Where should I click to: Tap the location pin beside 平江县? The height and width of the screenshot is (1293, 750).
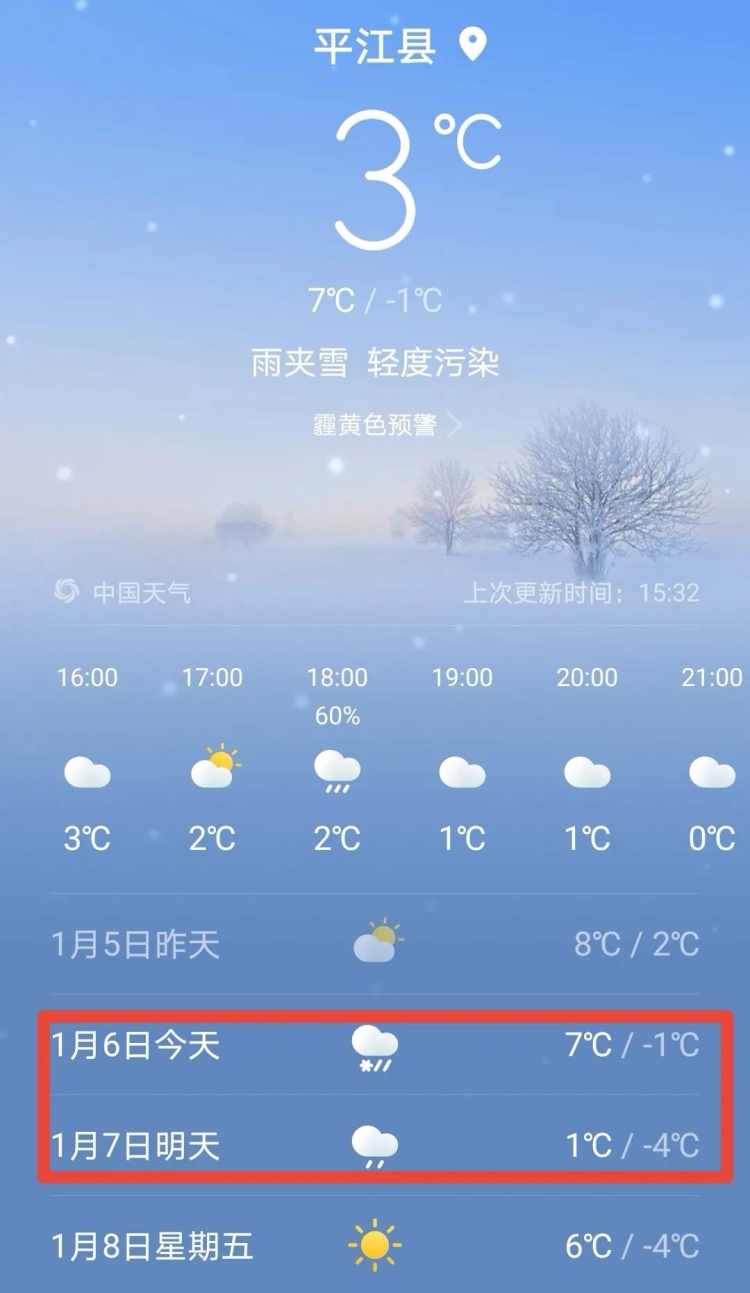point(472,45)
